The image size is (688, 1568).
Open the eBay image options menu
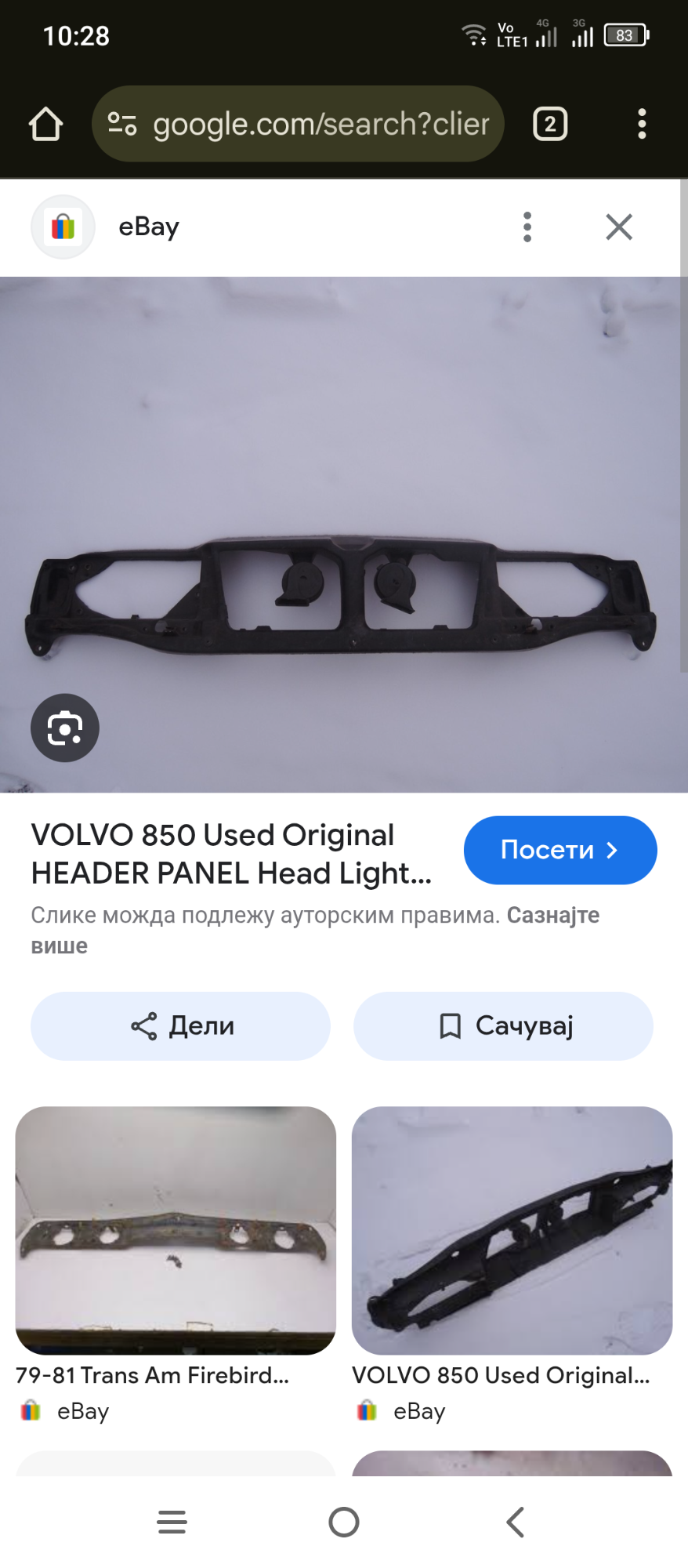coord(527,227)
